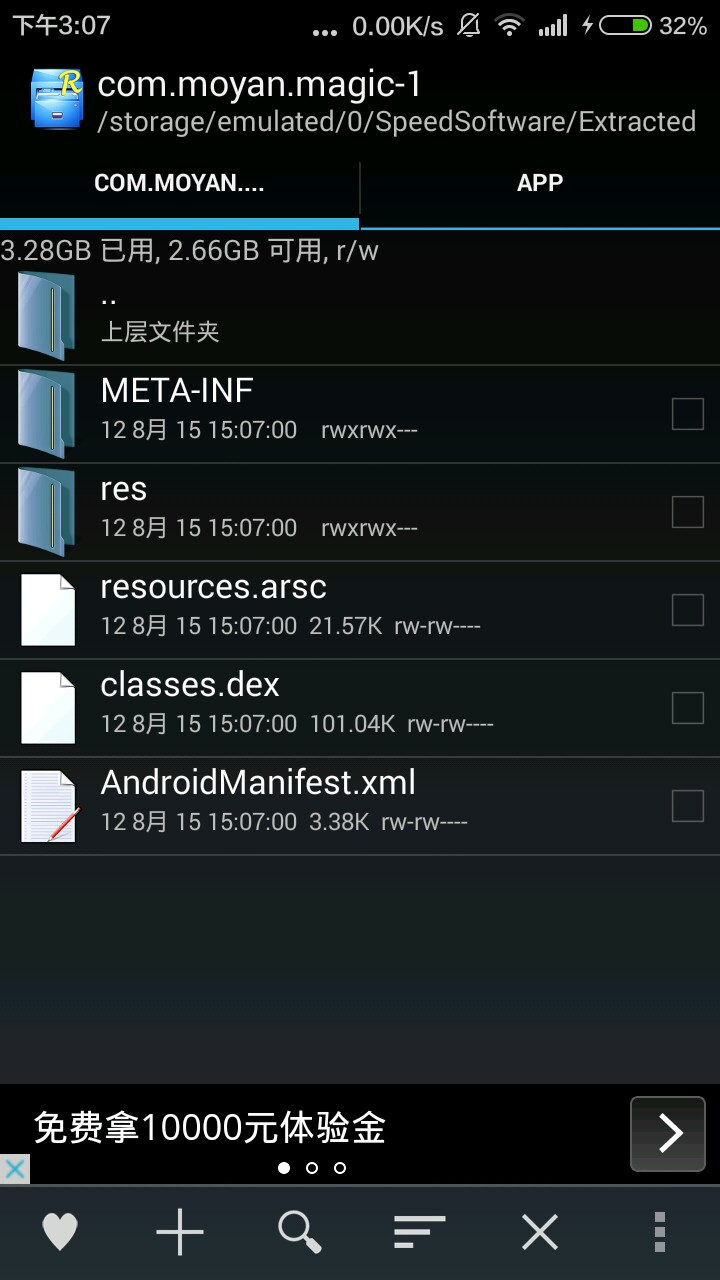The width and height of the screenshot is (720, 1280).
Task: Tick the checkbox for META-INF
Action: (688, 414)
